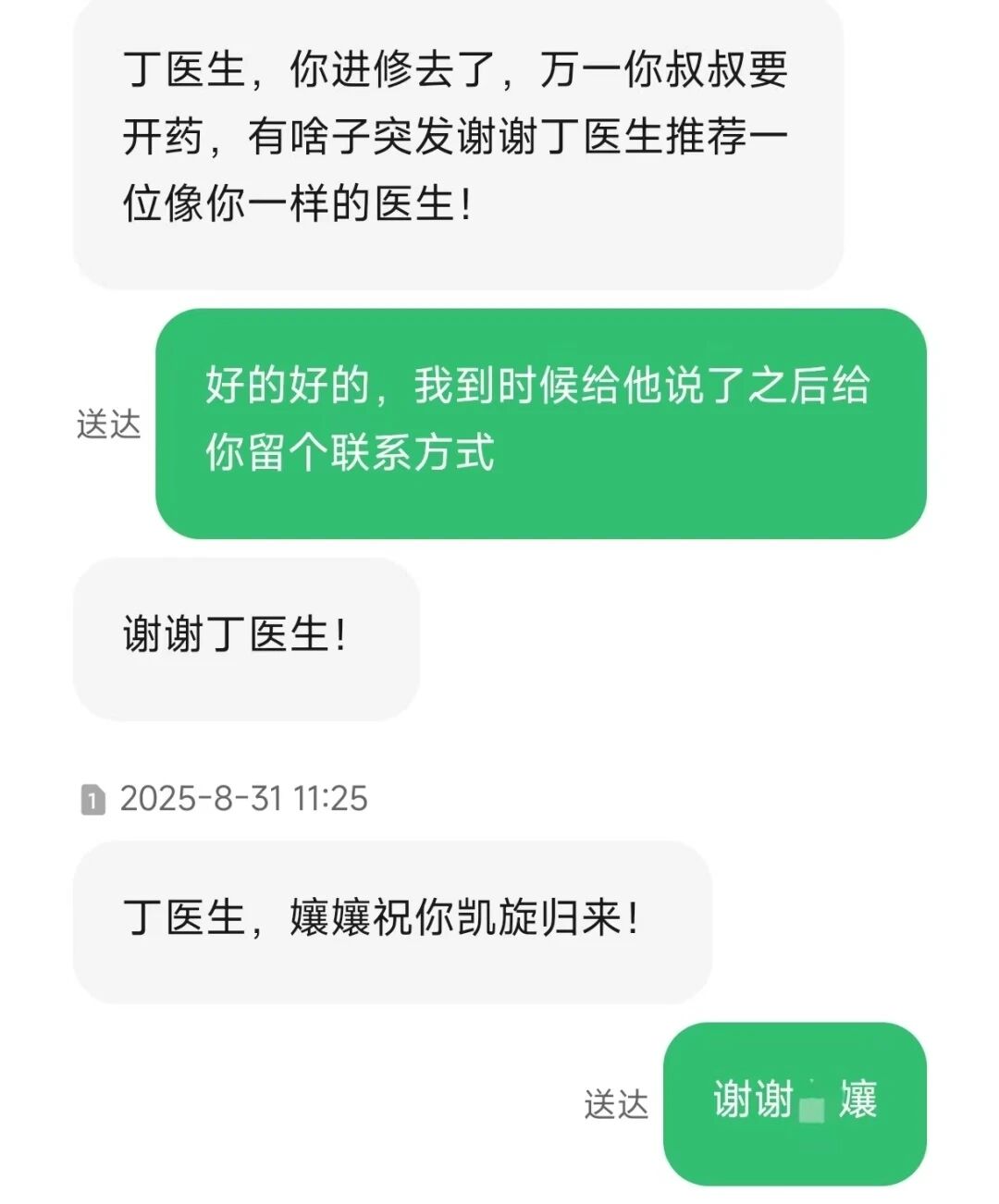Select the first gray message mentioning 丁医生进修
This screenshot has width=999, height=1204.
click(453, 139)
